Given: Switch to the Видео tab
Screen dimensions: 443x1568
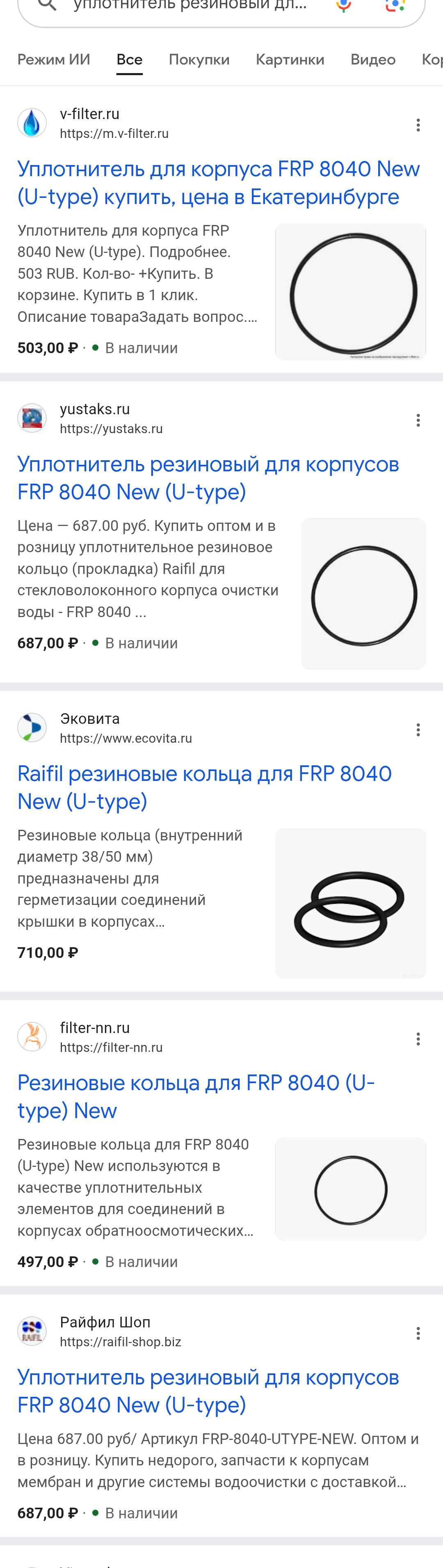Looking at the screenshot, I should 373,60.
